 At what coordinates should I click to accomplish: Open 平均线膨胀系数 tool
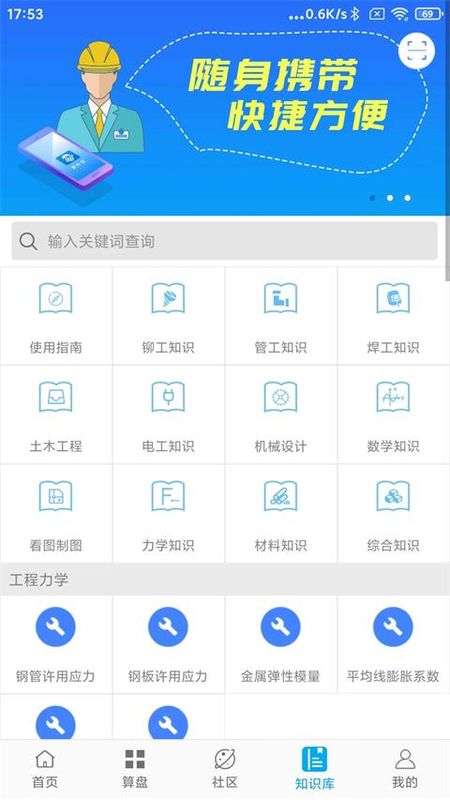[x=393, y=645]
